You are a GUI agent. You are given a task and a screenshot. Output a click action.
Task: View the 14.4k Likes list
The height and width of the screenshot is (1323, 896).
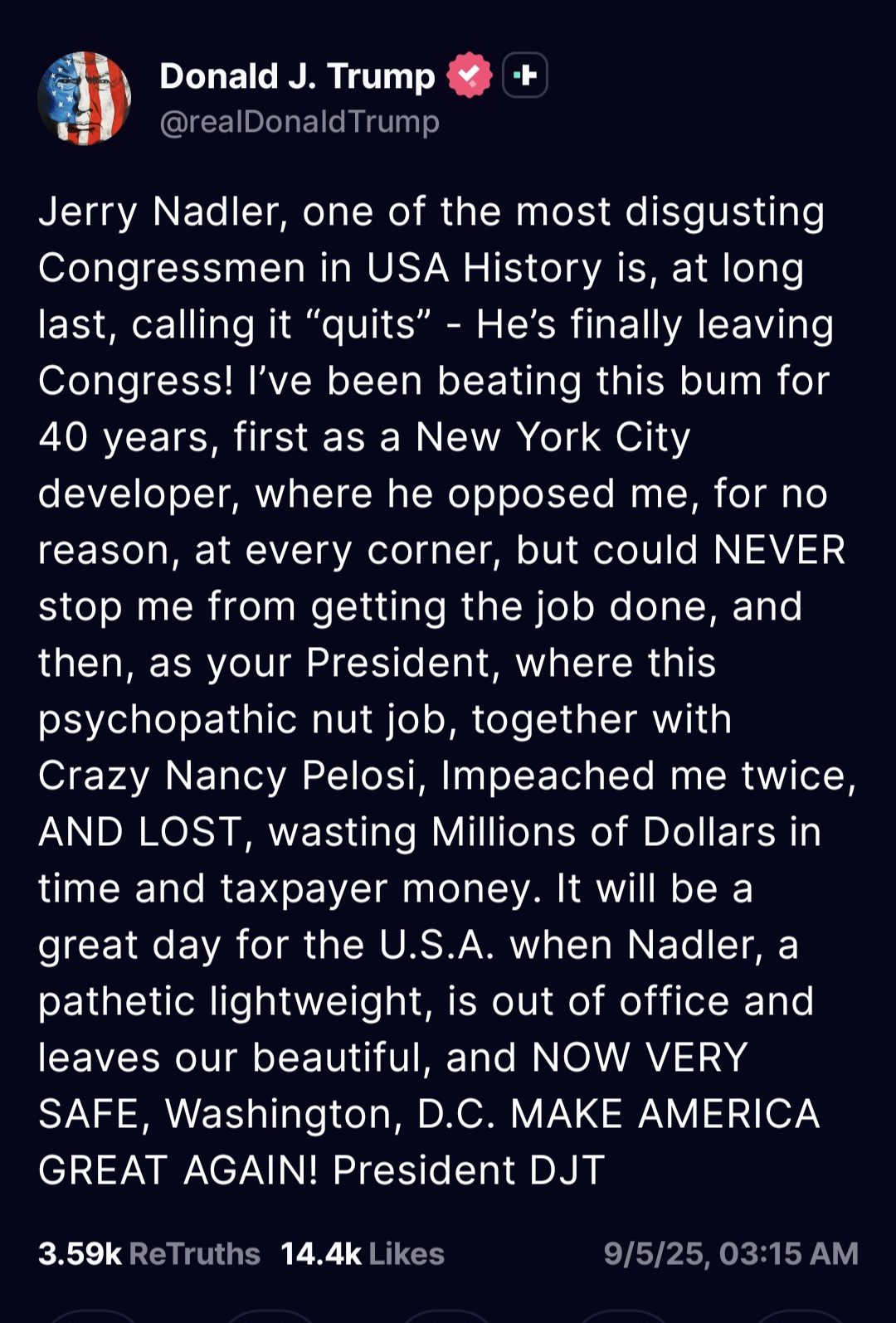[x=363, y=1253]
